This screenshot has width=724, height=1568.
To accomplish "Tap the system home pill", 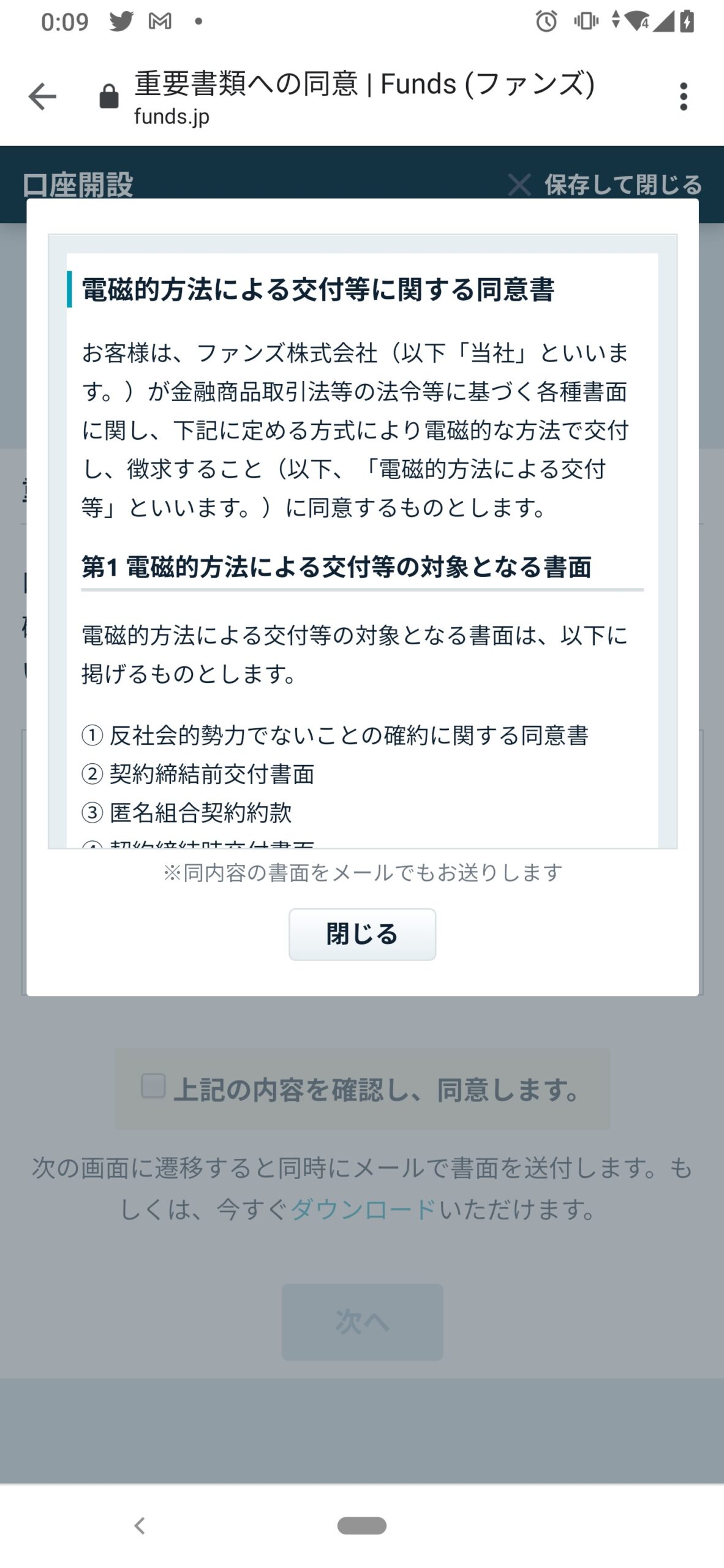I will pos(362,1525).
